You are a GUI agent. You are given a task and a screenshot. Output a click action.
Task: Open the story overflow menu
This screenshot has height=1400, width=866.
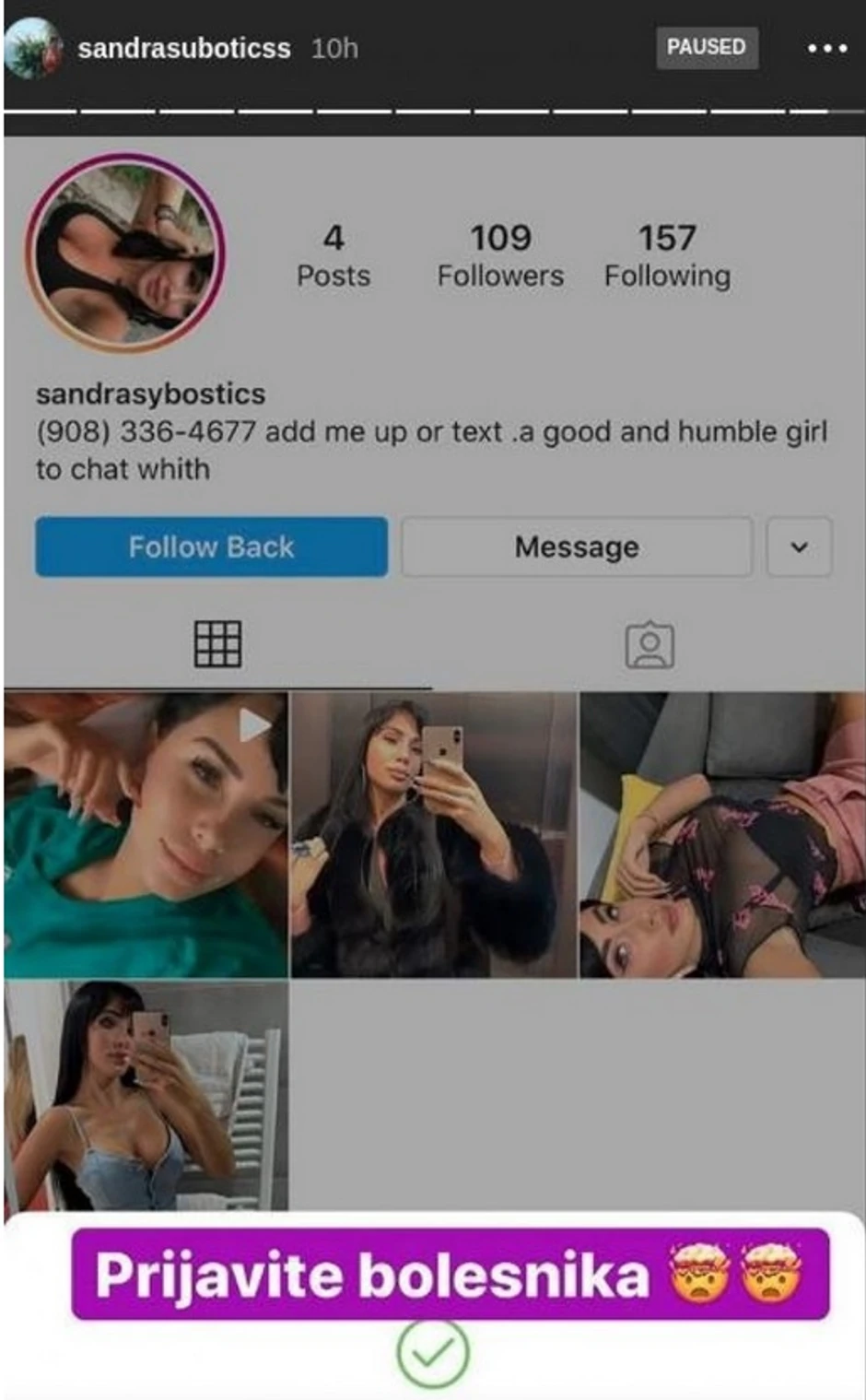click(x=826, y=48)
